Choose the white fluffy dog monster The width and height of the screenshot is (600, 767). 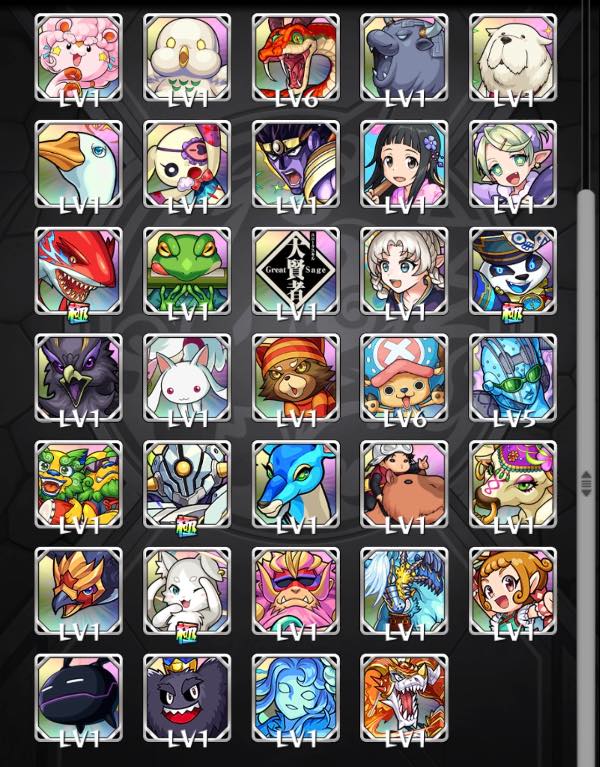click(512, 58)
